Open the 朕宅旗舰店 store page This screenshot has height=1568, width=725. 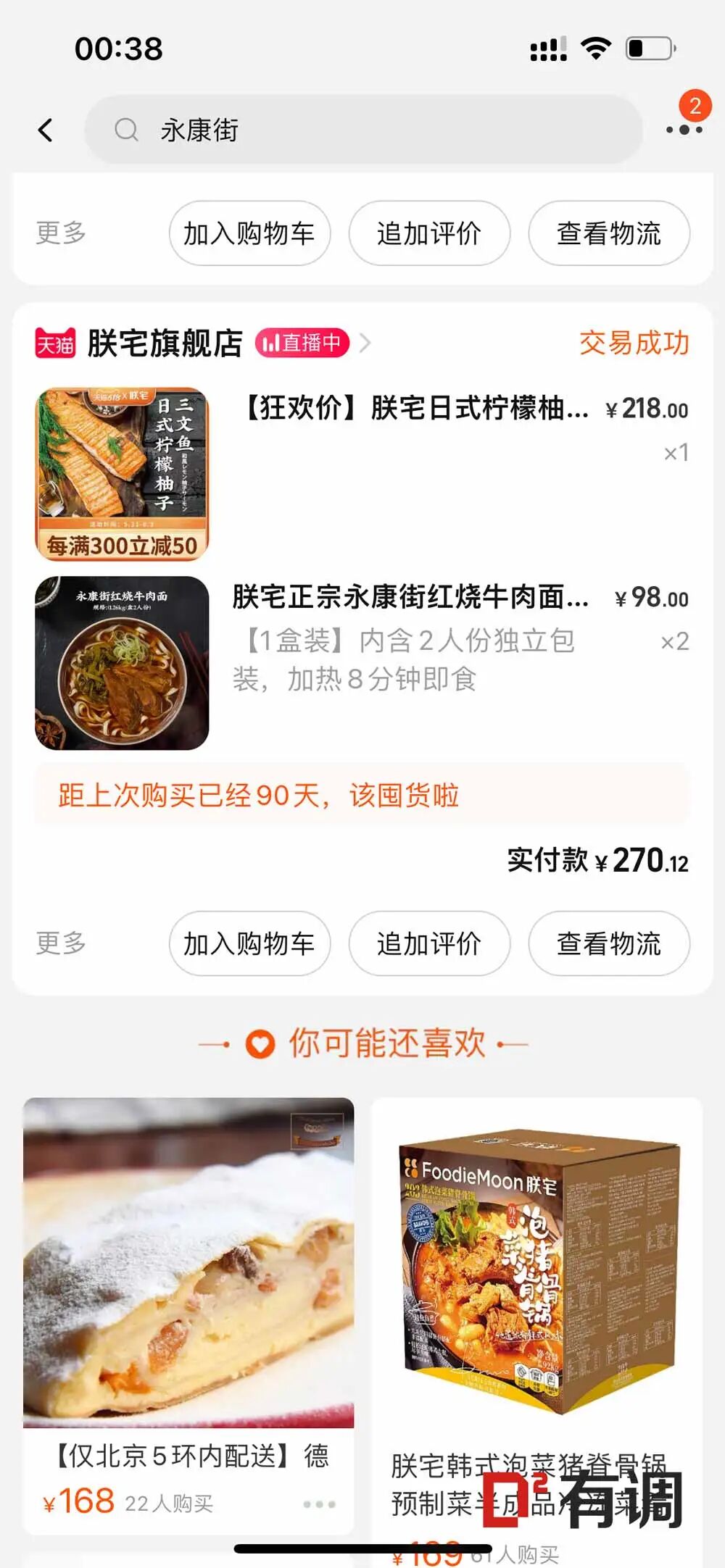click(x=165, y=343)
